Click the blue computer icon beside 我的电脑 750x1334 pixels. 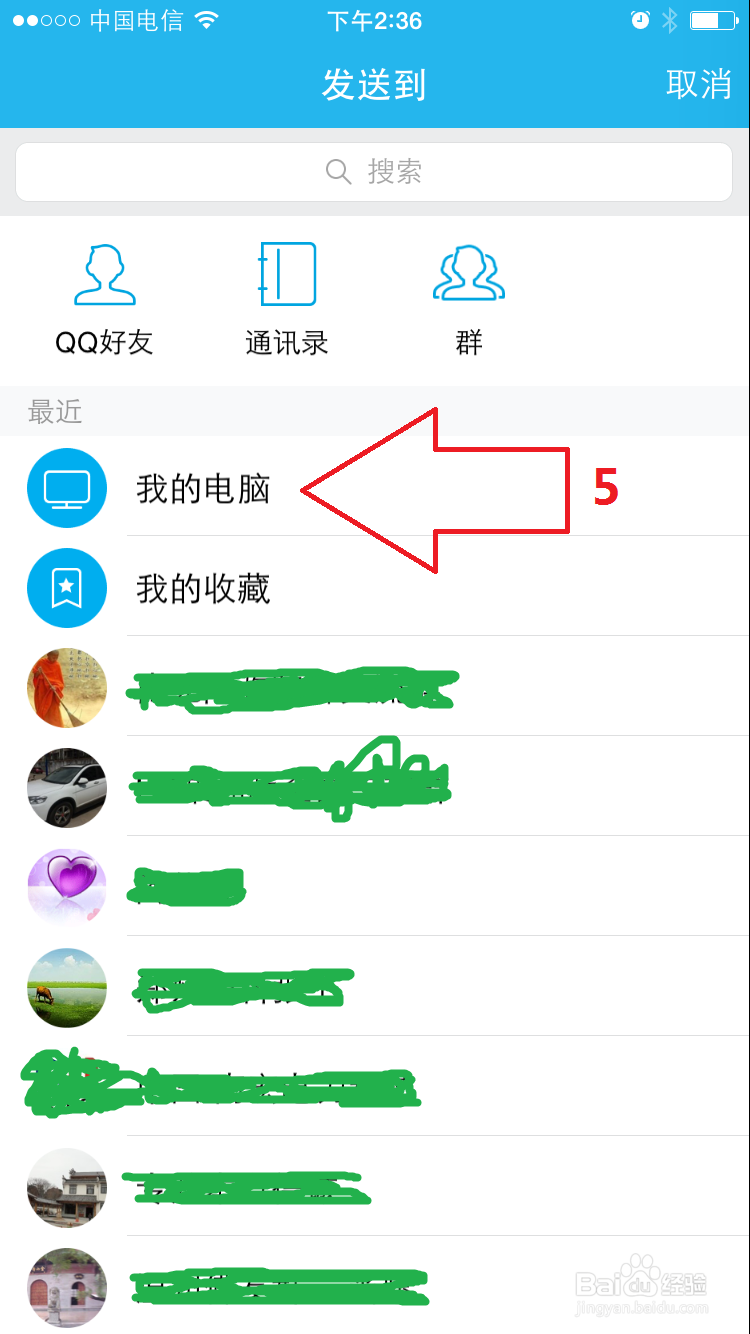pyautogui.click(x=66, y=488)
